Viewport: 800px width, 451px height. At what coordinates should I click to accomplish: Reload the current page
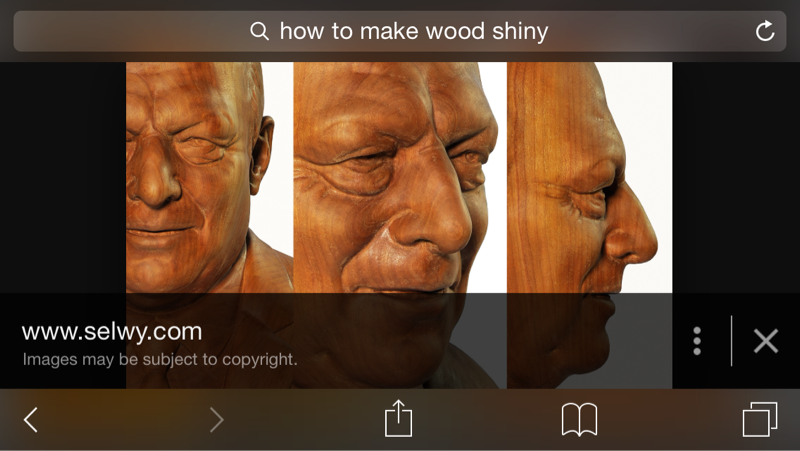tap(765, 32)
